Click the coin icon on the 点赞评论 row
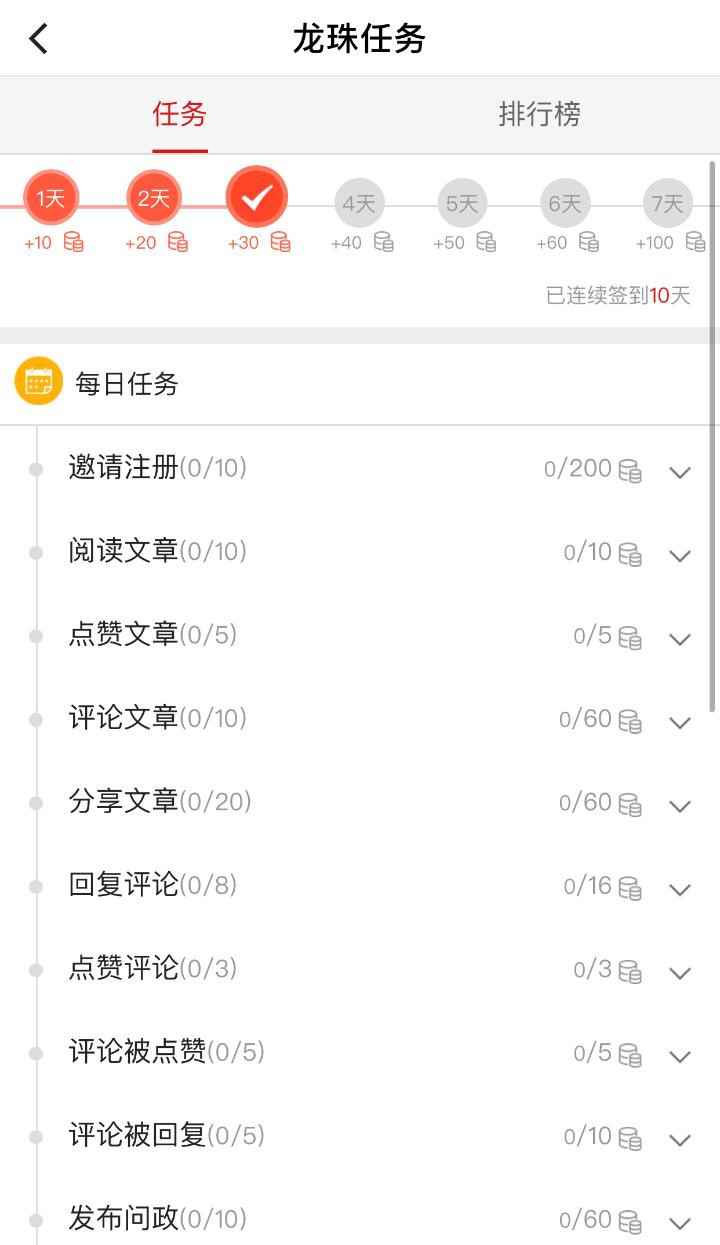 (x=629, y=972)
